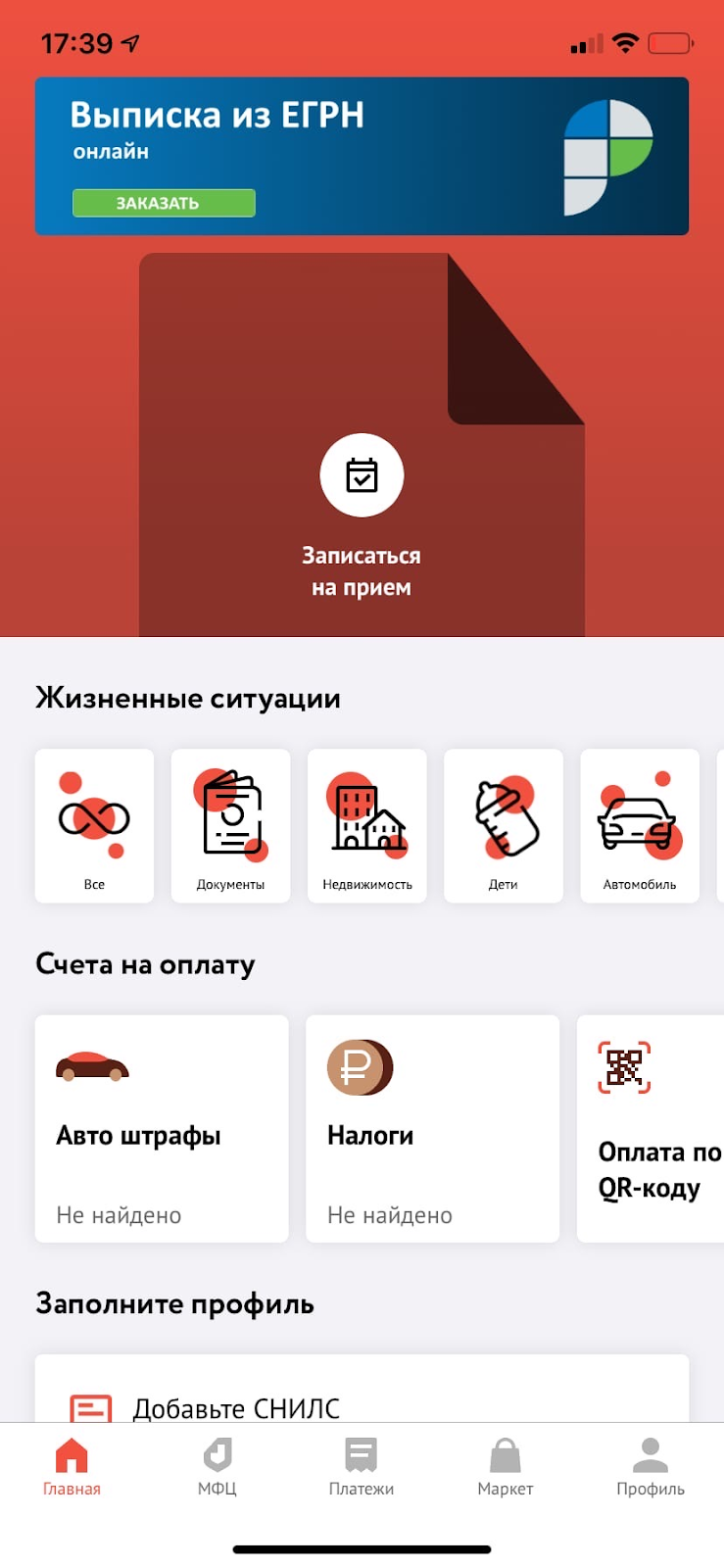Screen dimensions: 724x1568
Task: Open the Все life situations card
Action: (x=94, y=825)
